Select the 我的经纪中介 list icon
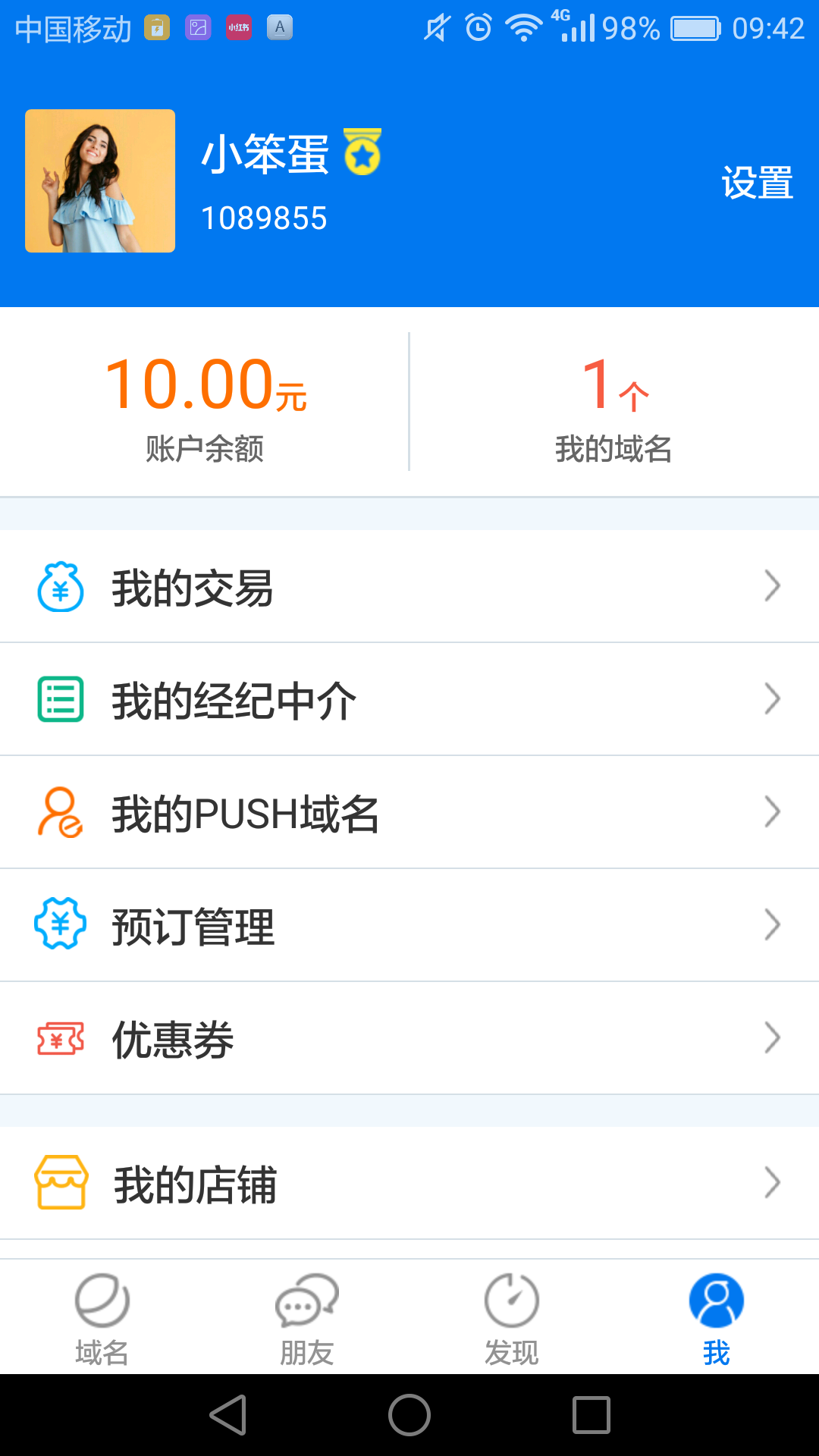The width and height of the screenshot is (819, 1456). click(x=61, y=698)
